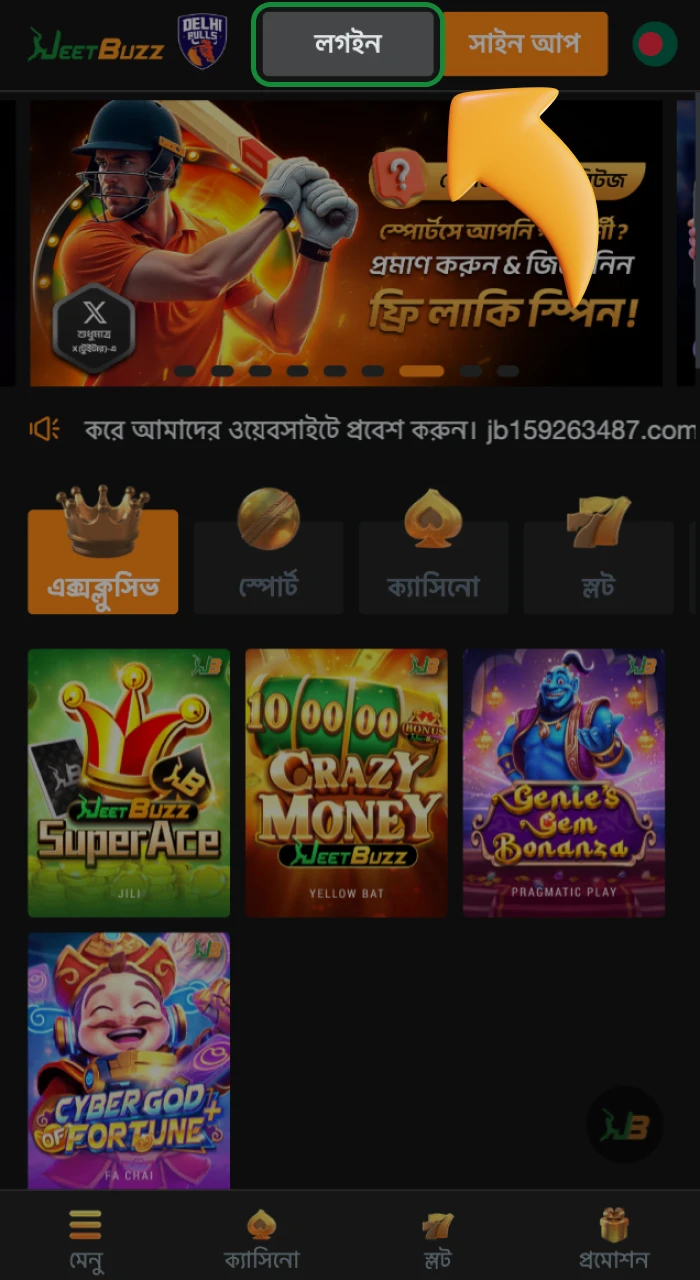The height and width of the screenshot is (1280, 700).
Task: Tap the লগইন button
Action: [x=347, y=45]
